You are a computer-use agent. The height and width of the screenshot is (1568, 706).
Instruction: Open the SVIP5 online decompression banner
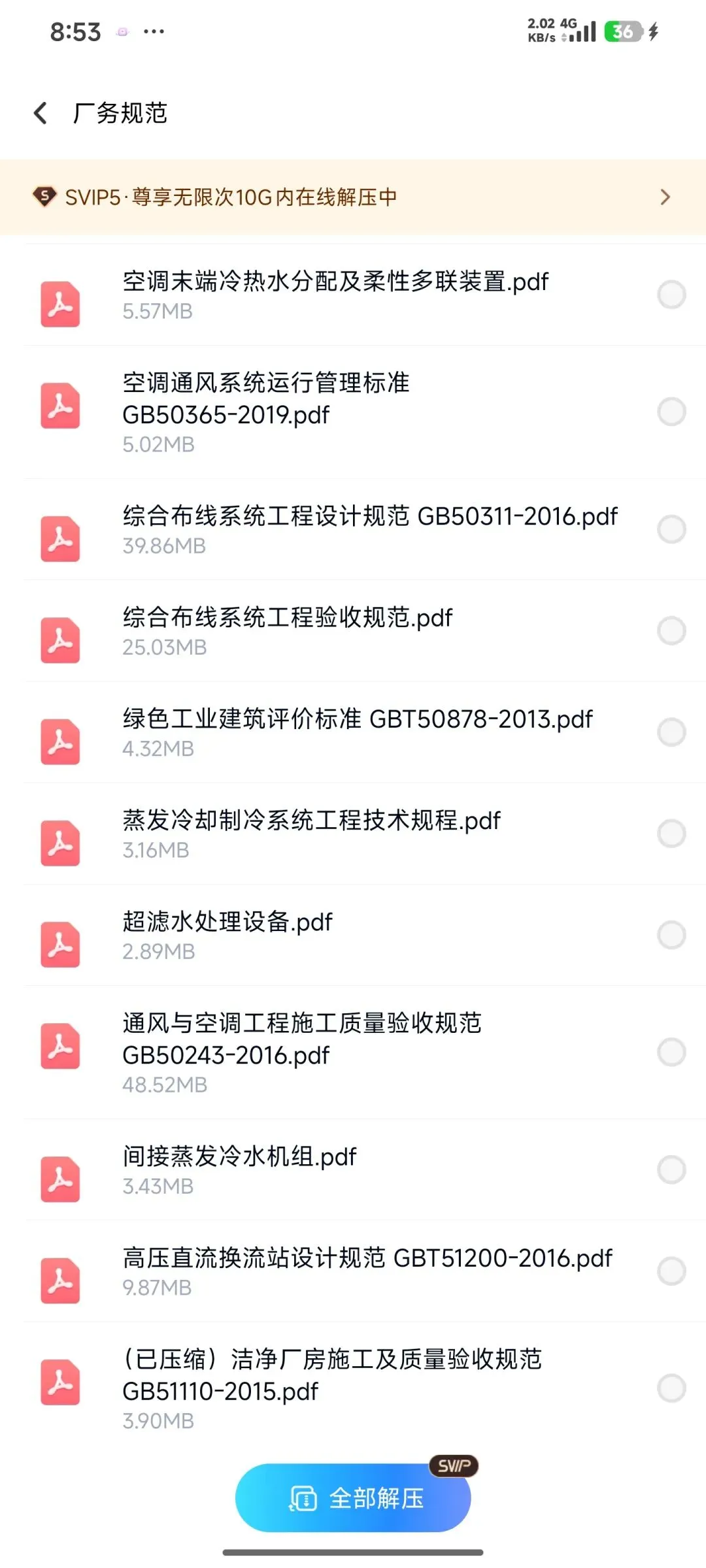(353, 197)
